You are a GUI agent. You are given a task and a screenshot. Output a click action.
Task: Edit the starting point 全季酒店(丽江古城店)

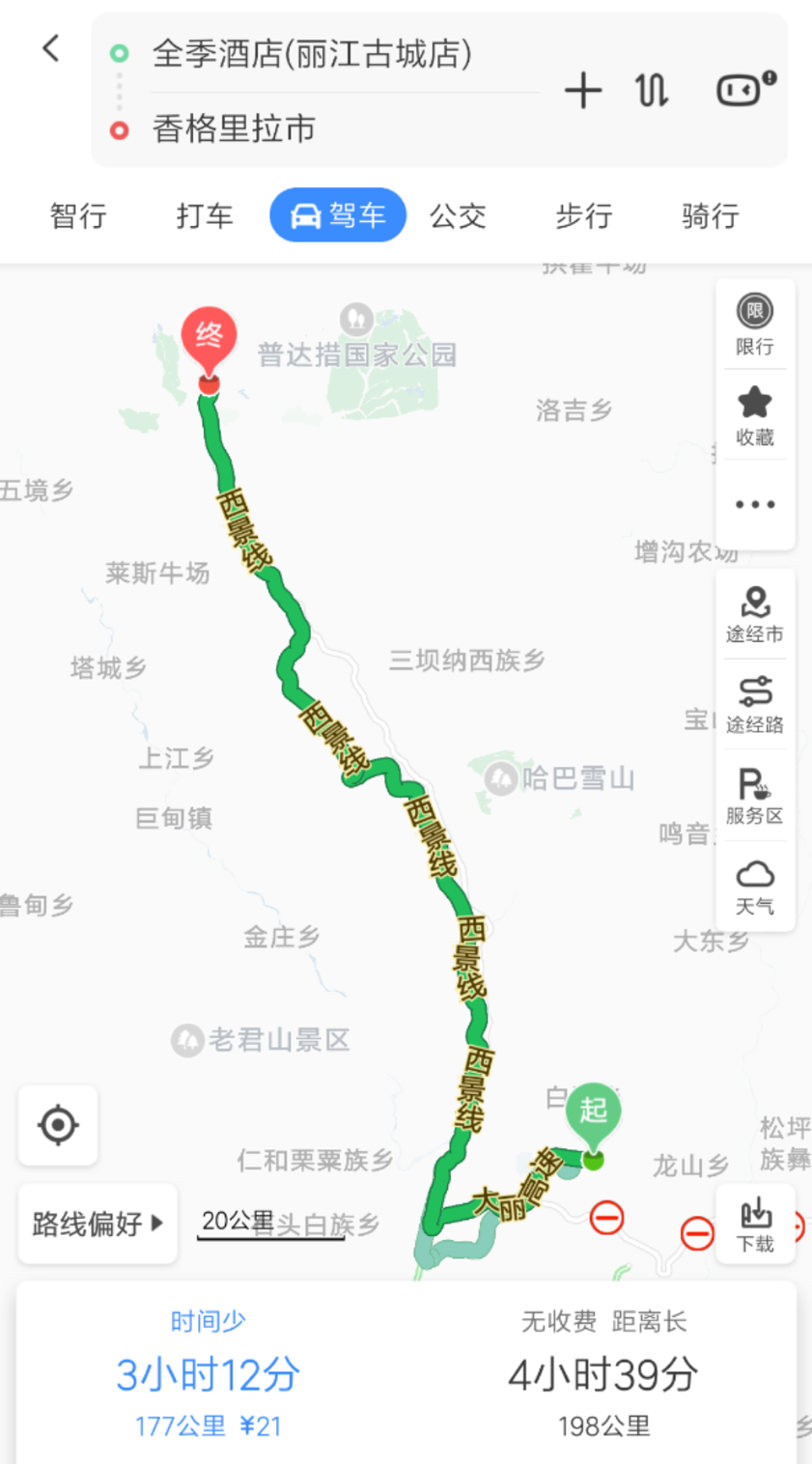pyautogui.click(x=312, y=53)
